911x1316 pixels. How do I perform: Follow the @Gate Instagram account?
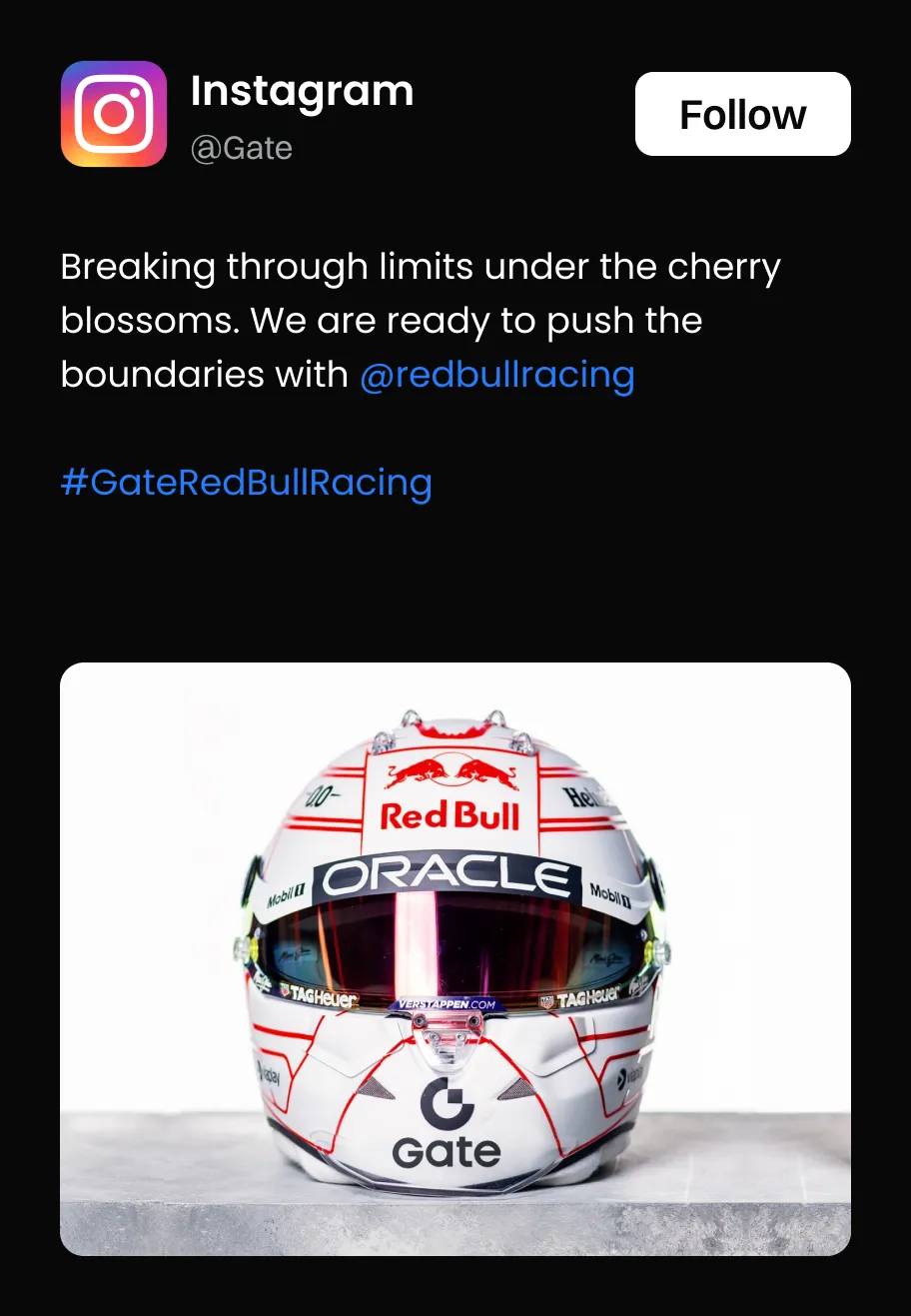click(x=742, y=114)
